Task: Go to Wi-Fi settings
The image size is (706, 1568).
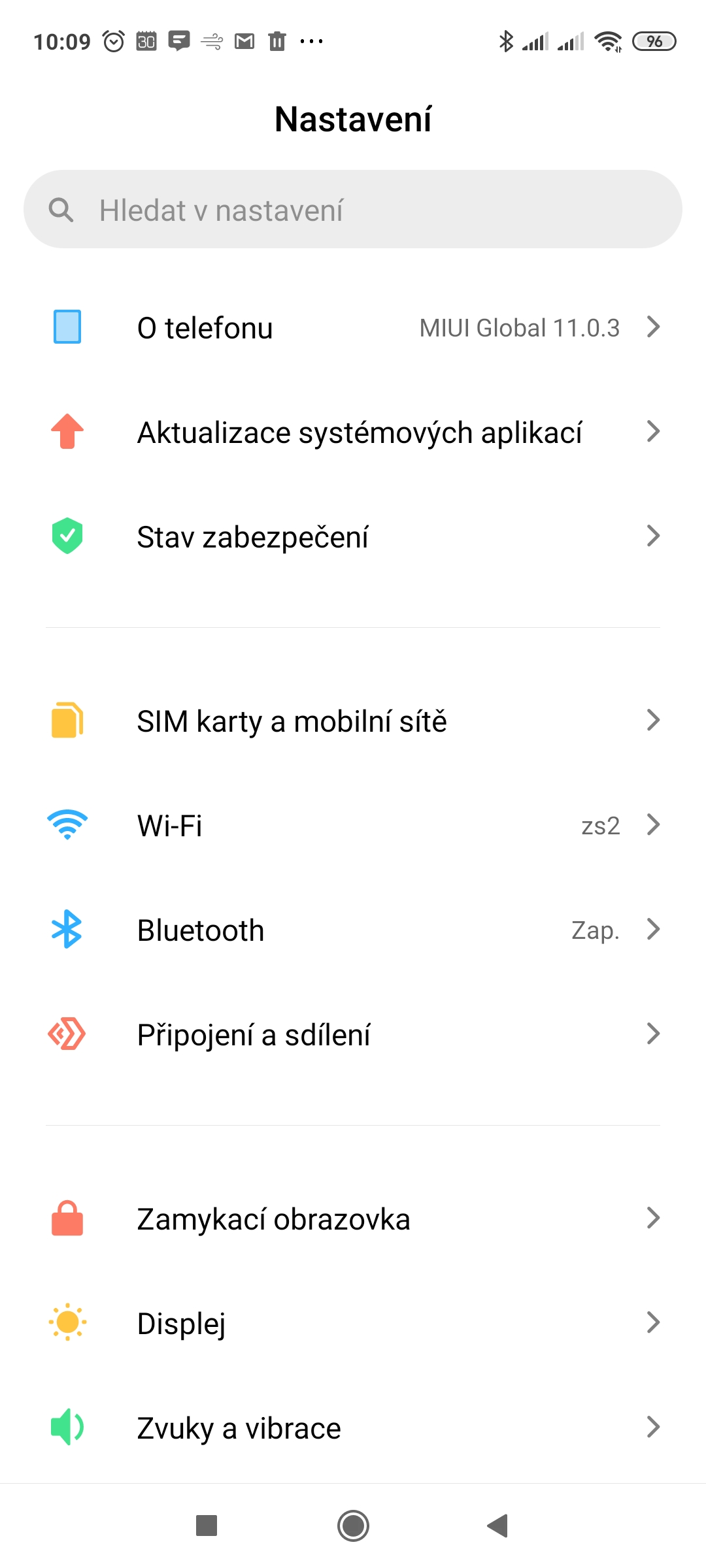Action: pos(353,825)
